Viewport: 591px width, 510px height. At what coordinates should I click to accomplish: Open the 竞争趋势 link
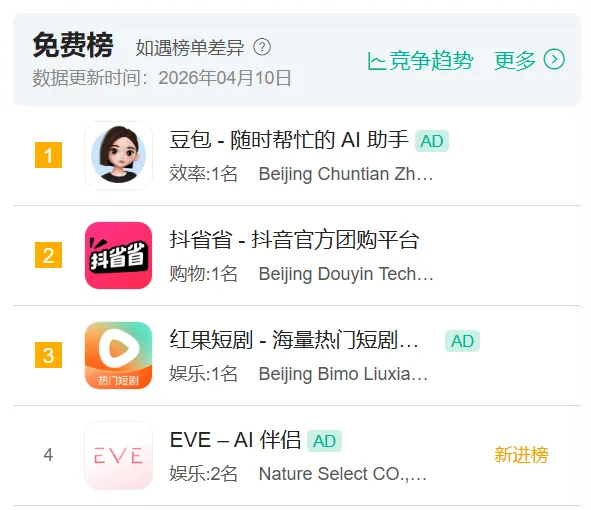coord(420,60)
